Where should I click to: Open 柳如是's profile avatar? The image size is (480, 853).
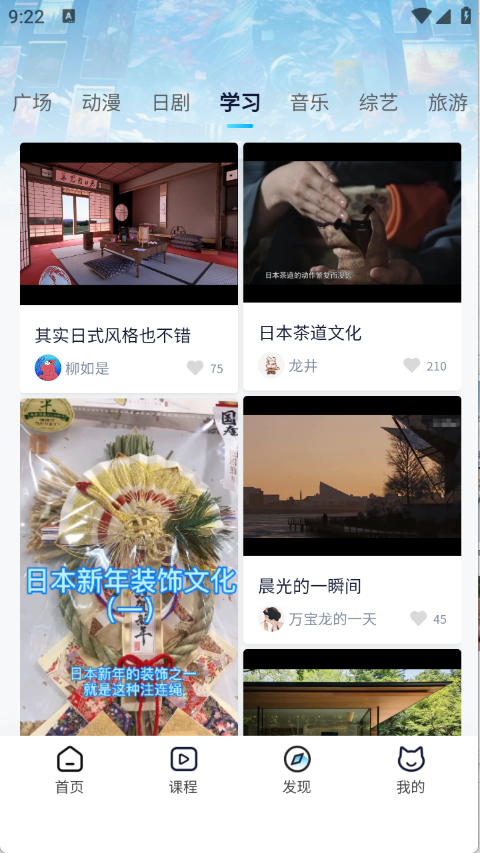48,368
